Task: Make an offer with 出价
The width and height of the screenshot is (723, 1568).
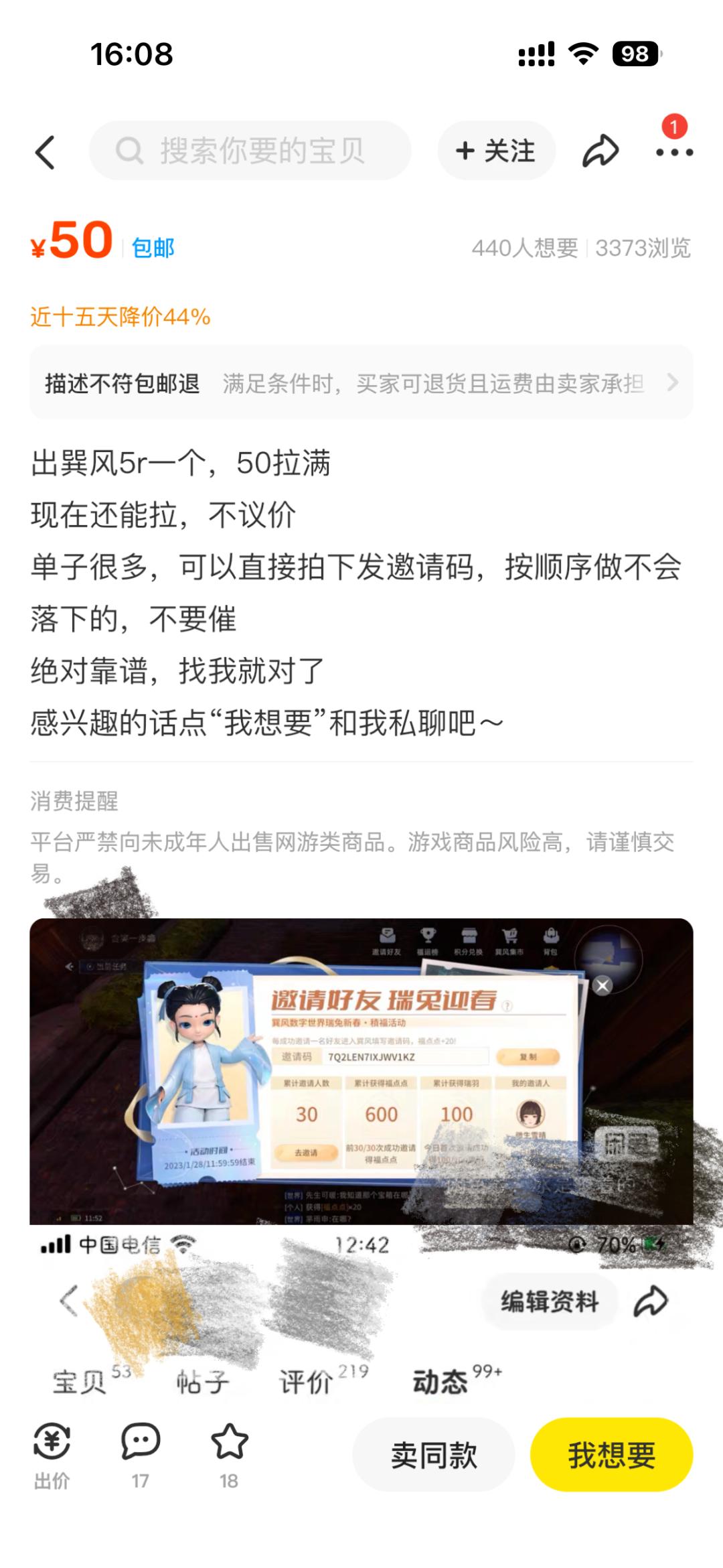Action: (x=52, y=1455)
